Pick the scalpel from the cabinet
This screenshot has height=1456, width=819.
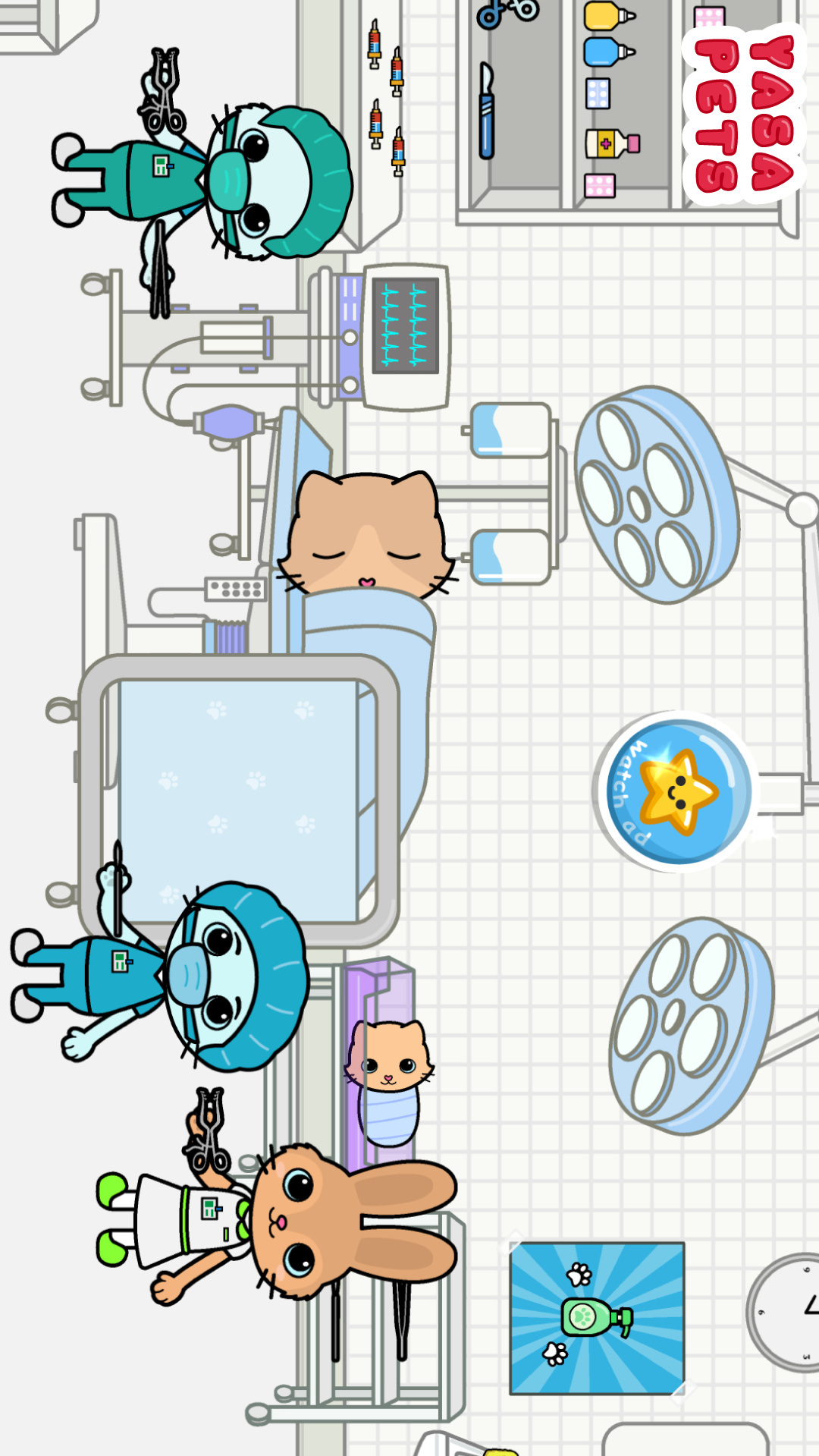pyautogui.click(x=486, y=111)
